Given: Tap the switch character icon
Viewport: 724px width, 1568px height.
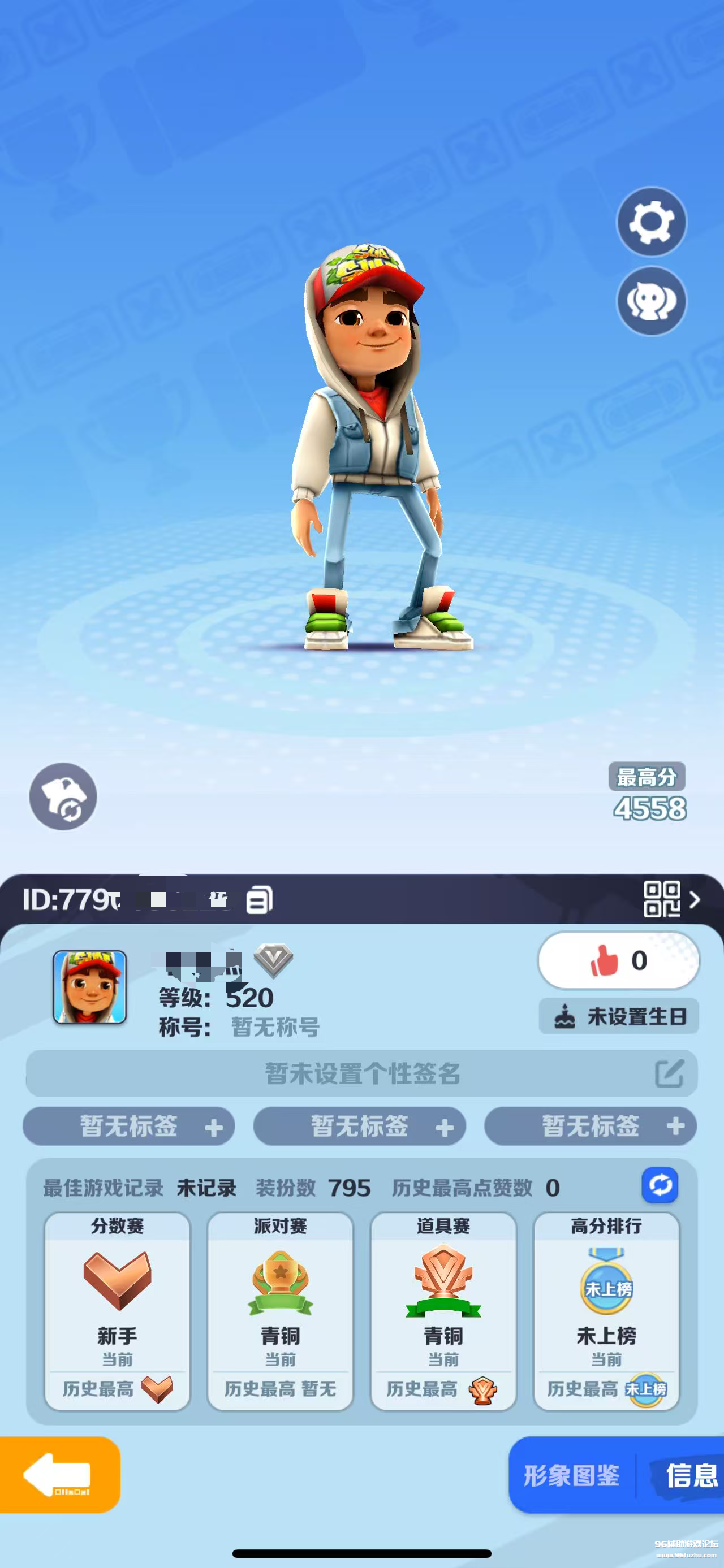Looking at the screenshot, I should [x=63, y=796].
